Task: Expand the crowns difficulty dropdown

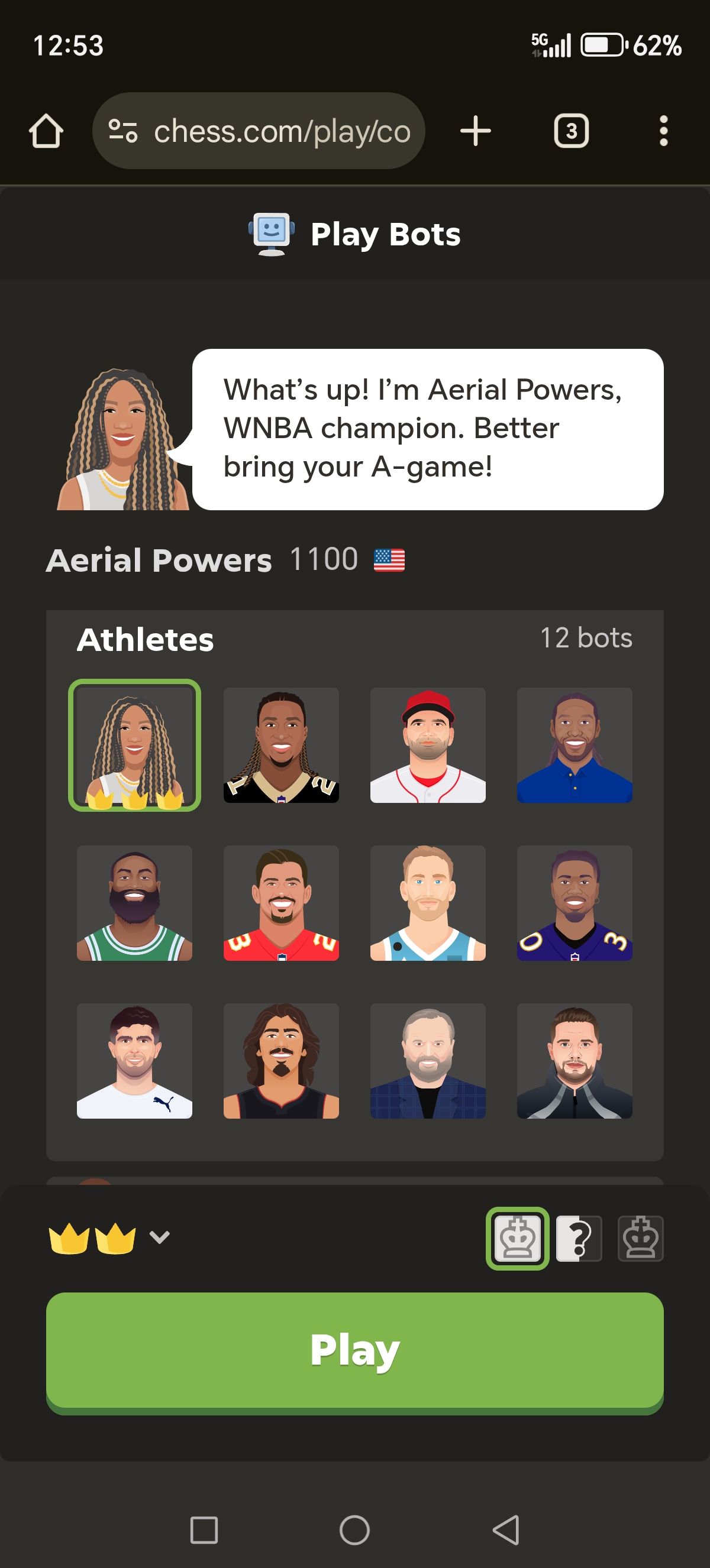Action: coord(109,1238)
